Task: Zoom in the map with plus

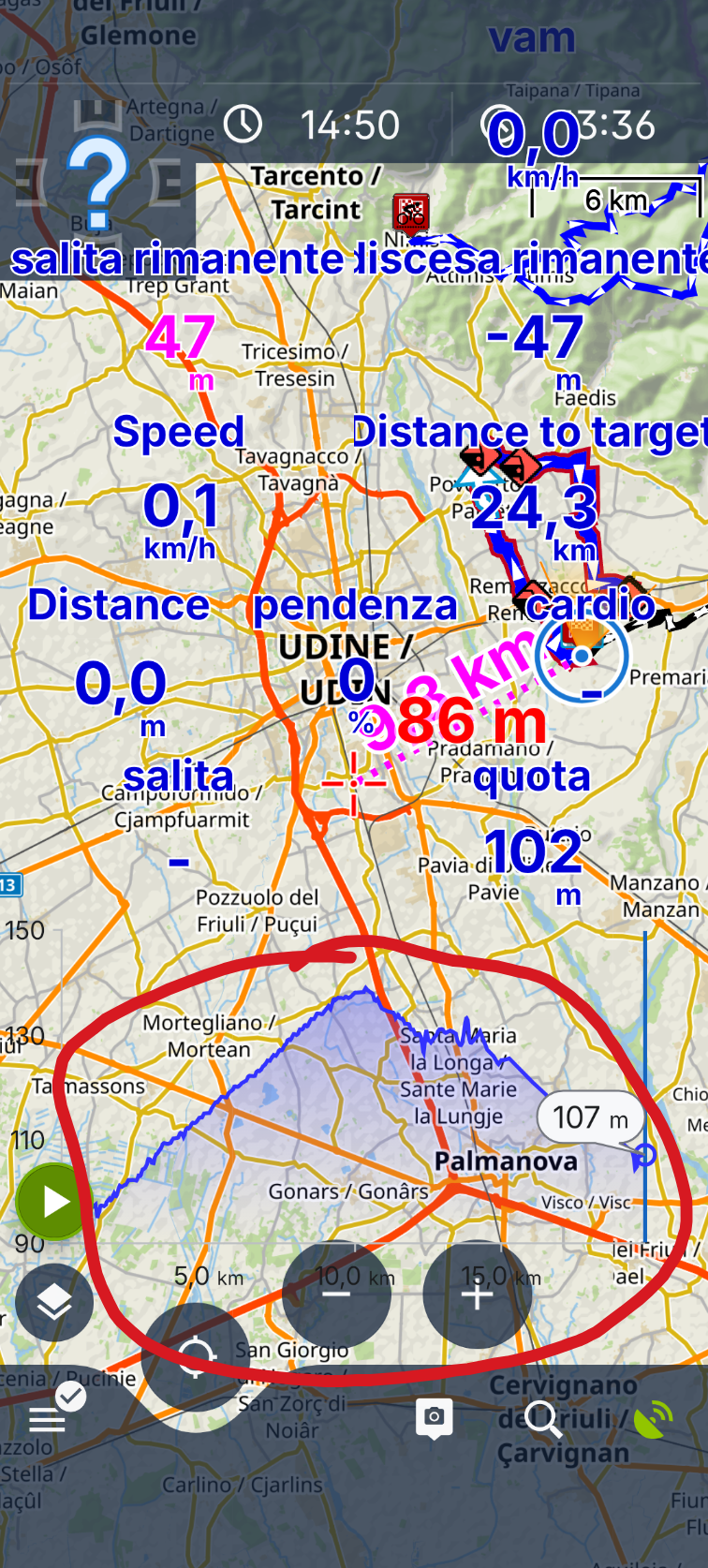Action: (477, 1294)
